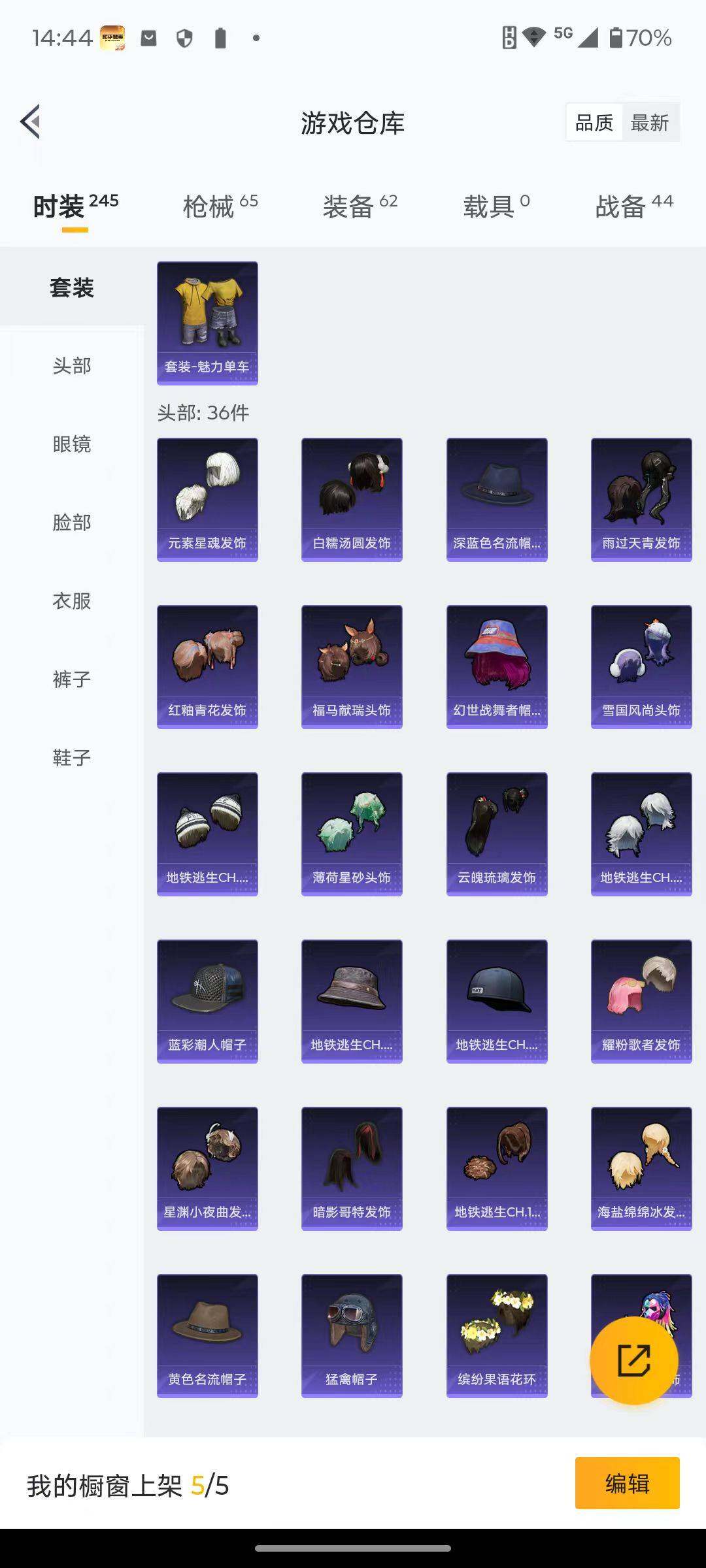Open the 鞋子 category

point(72,757)
